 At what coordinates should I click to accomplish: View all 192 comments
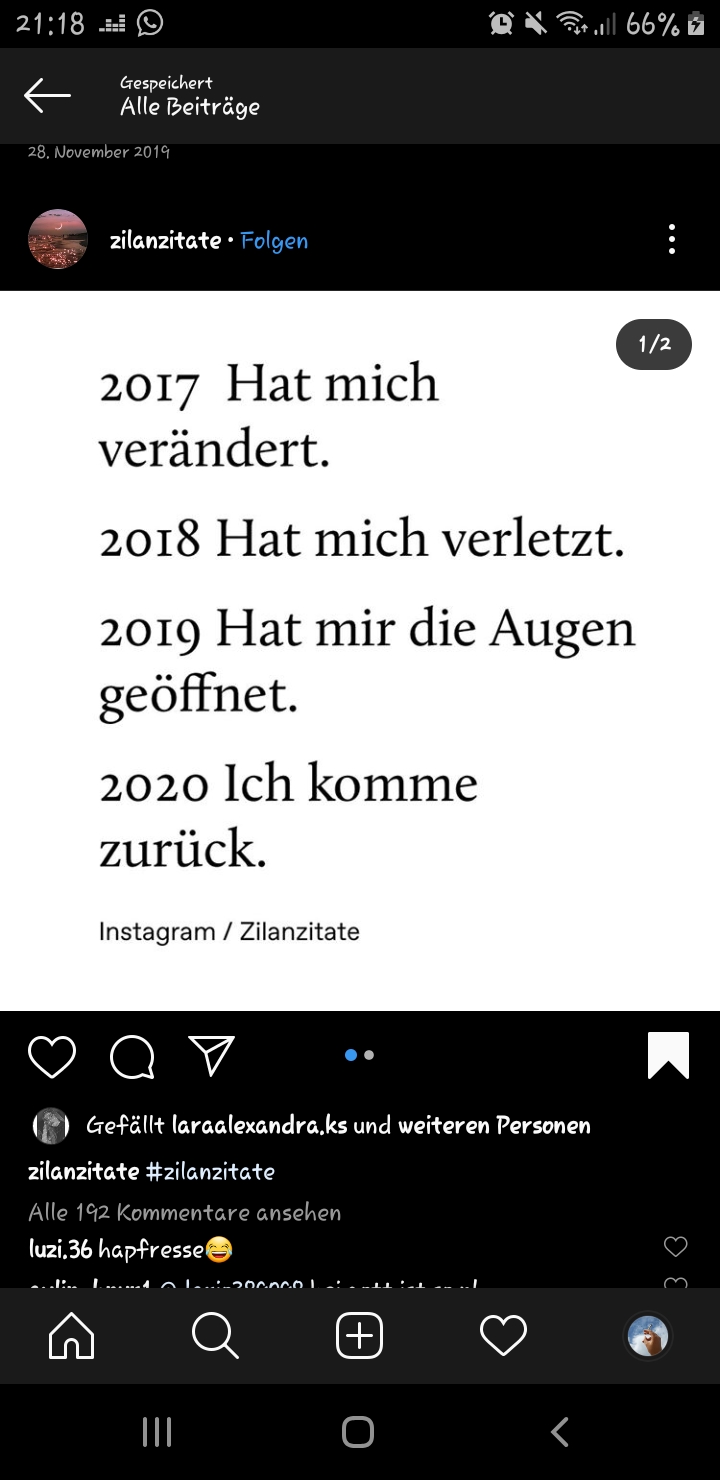click(185, 1213)
